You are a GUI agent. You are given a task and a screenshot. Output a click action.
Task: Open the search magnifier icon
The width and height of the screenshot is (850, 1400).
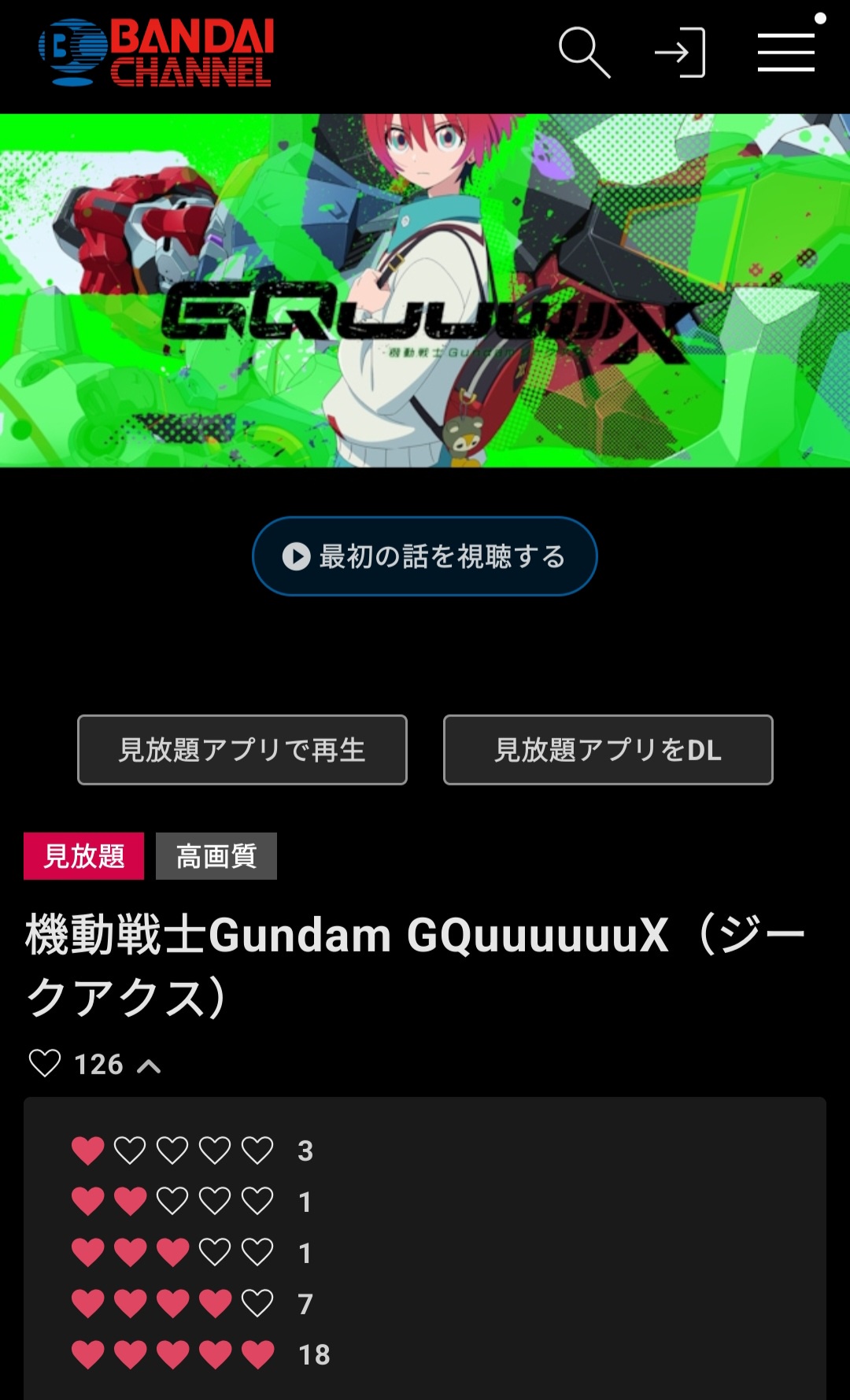pos(584,53)
